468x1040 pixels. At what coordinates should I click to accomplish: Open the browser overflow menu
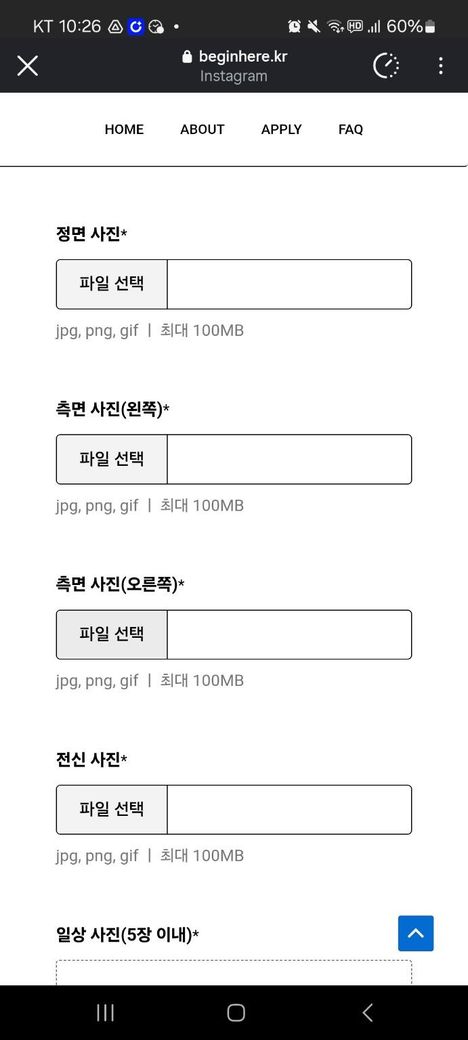pyautogui.click(x=441, y=66)
